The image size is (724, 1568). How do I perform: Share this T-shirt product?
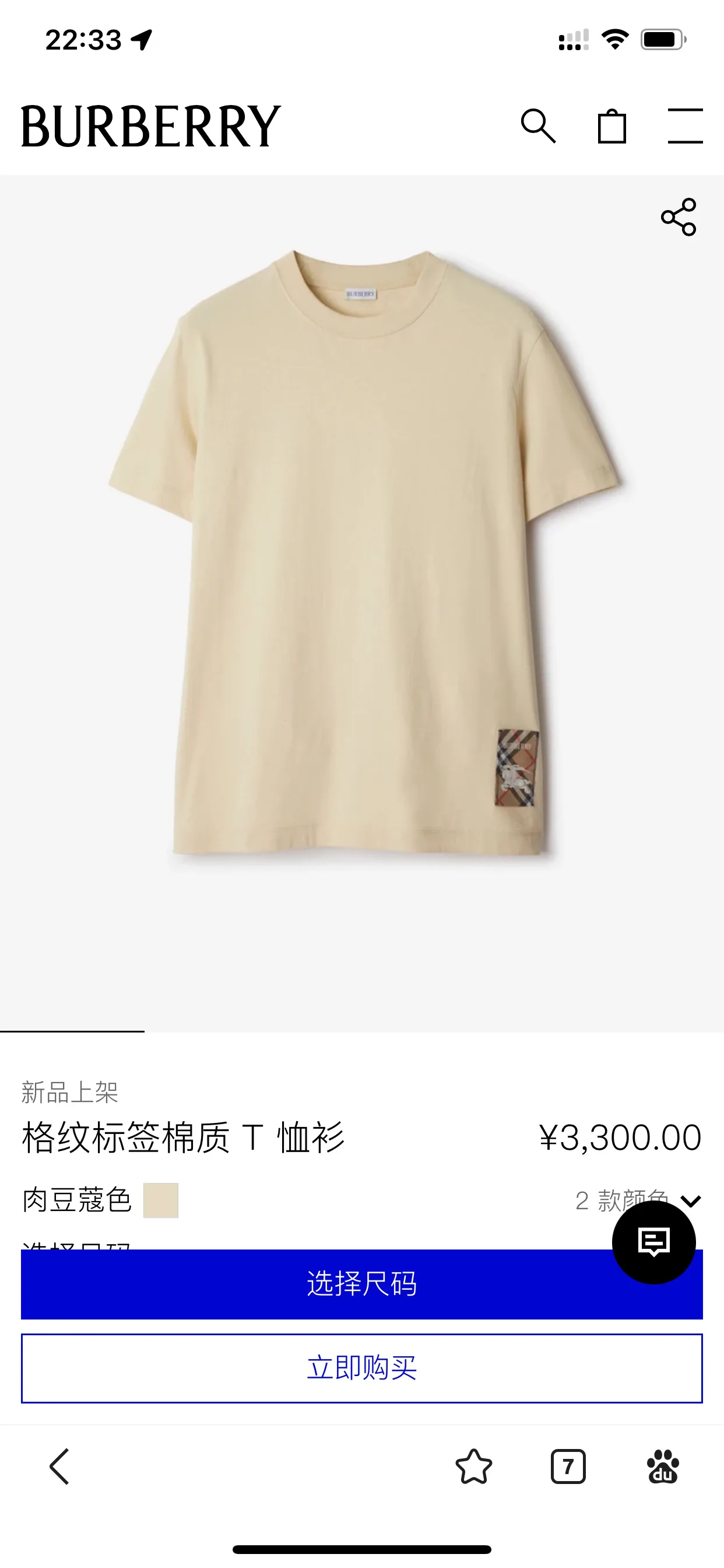[679, 216]
